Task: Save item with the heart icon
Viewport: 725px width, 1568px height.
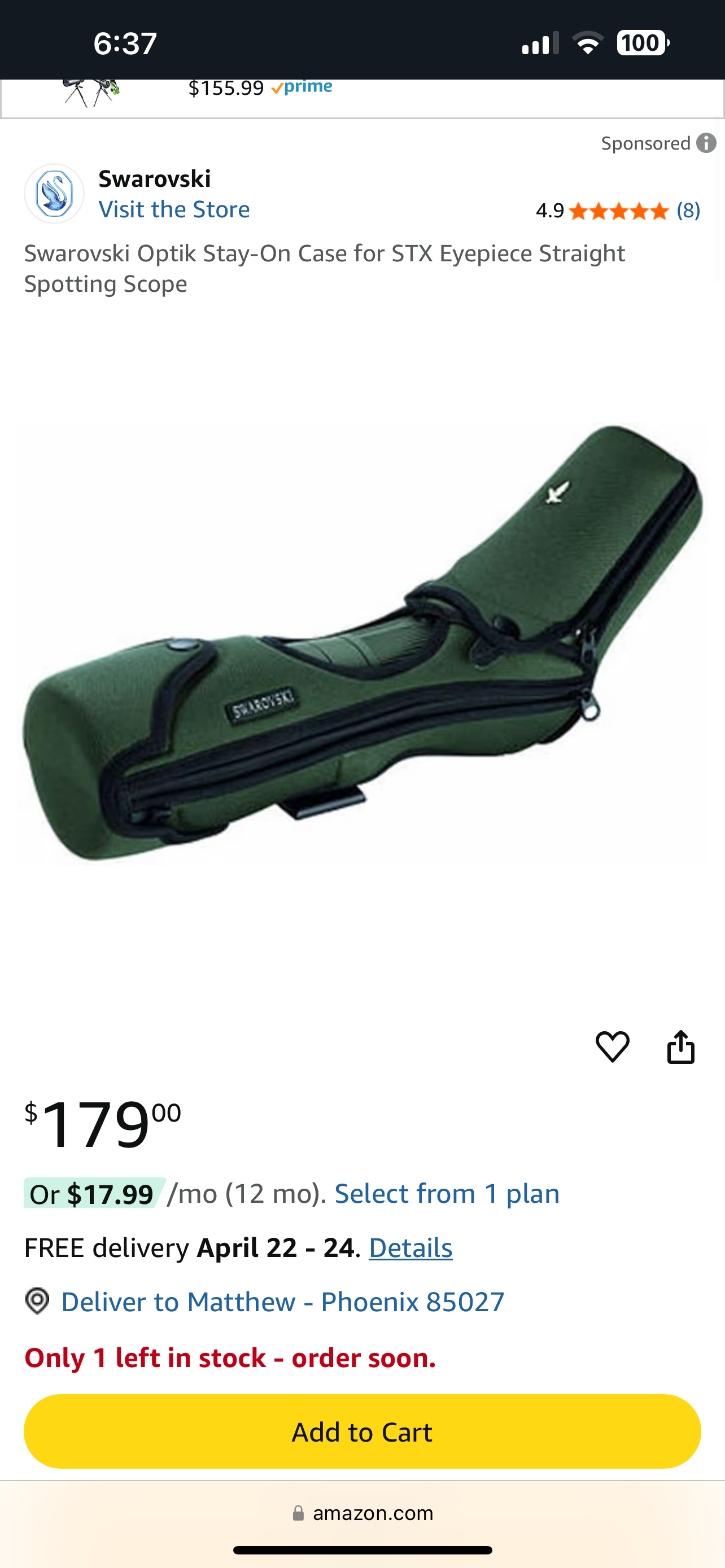Action: pos(613,1047)
